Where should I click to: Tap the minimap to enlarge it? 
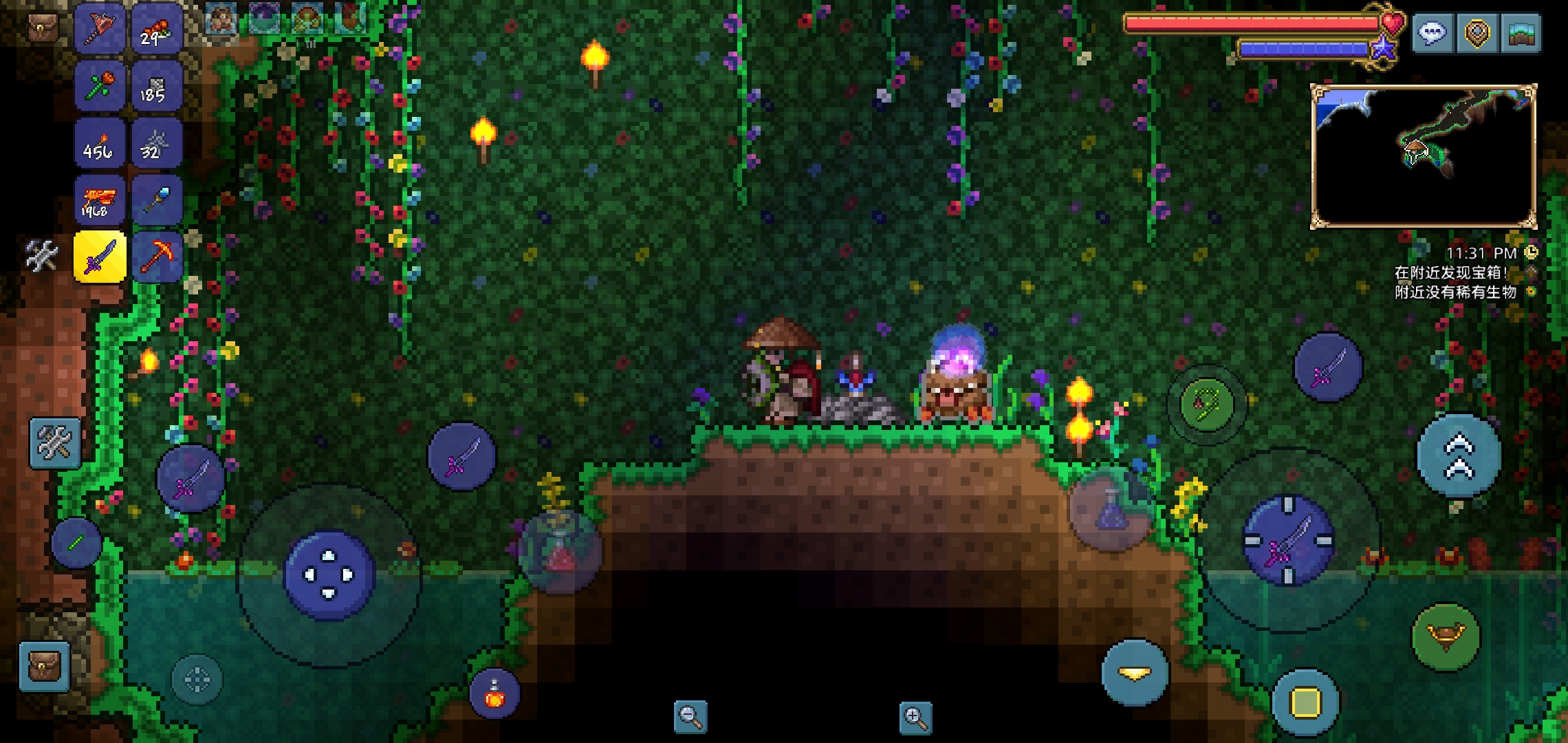click(1423, 155)
